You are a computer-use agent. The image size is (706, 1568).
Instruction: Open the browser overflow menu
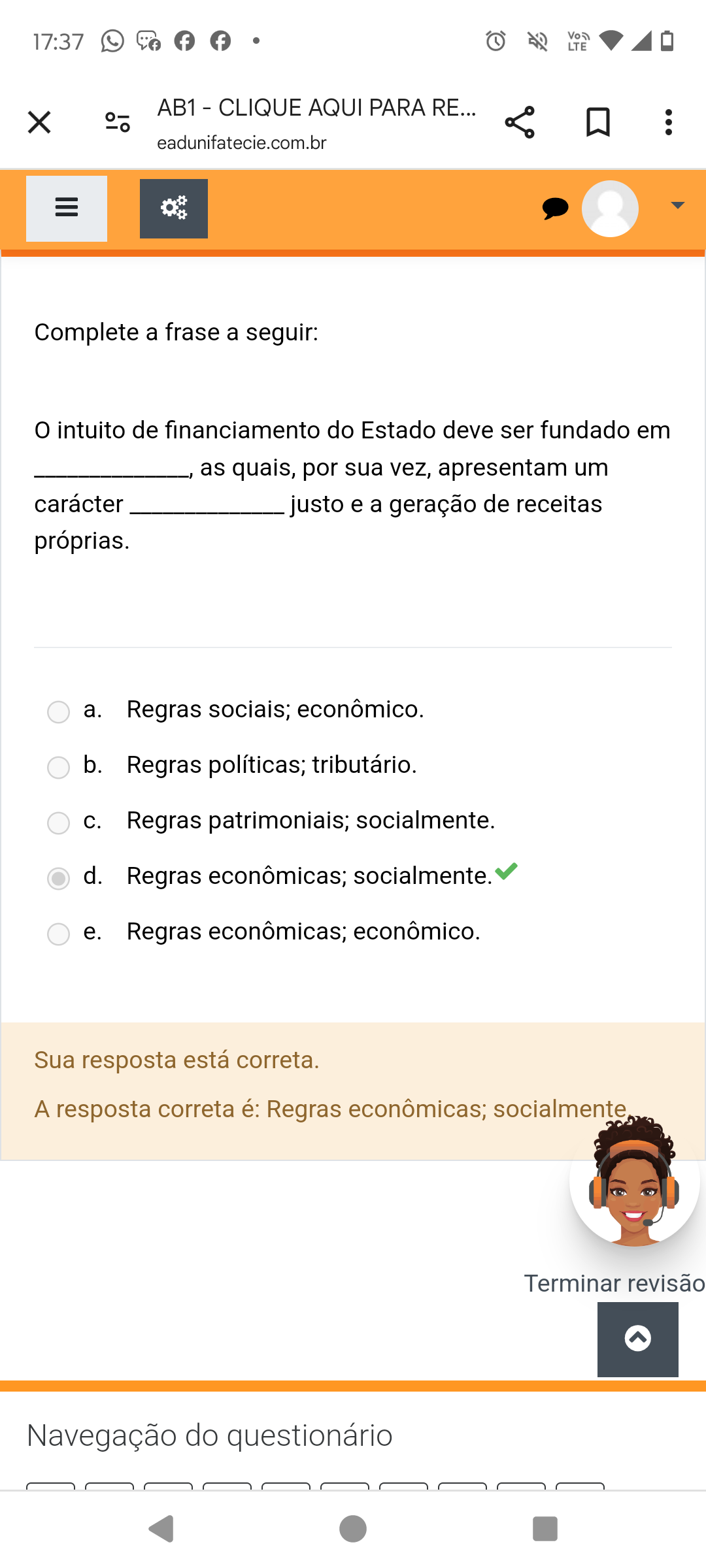click(668, 122)
